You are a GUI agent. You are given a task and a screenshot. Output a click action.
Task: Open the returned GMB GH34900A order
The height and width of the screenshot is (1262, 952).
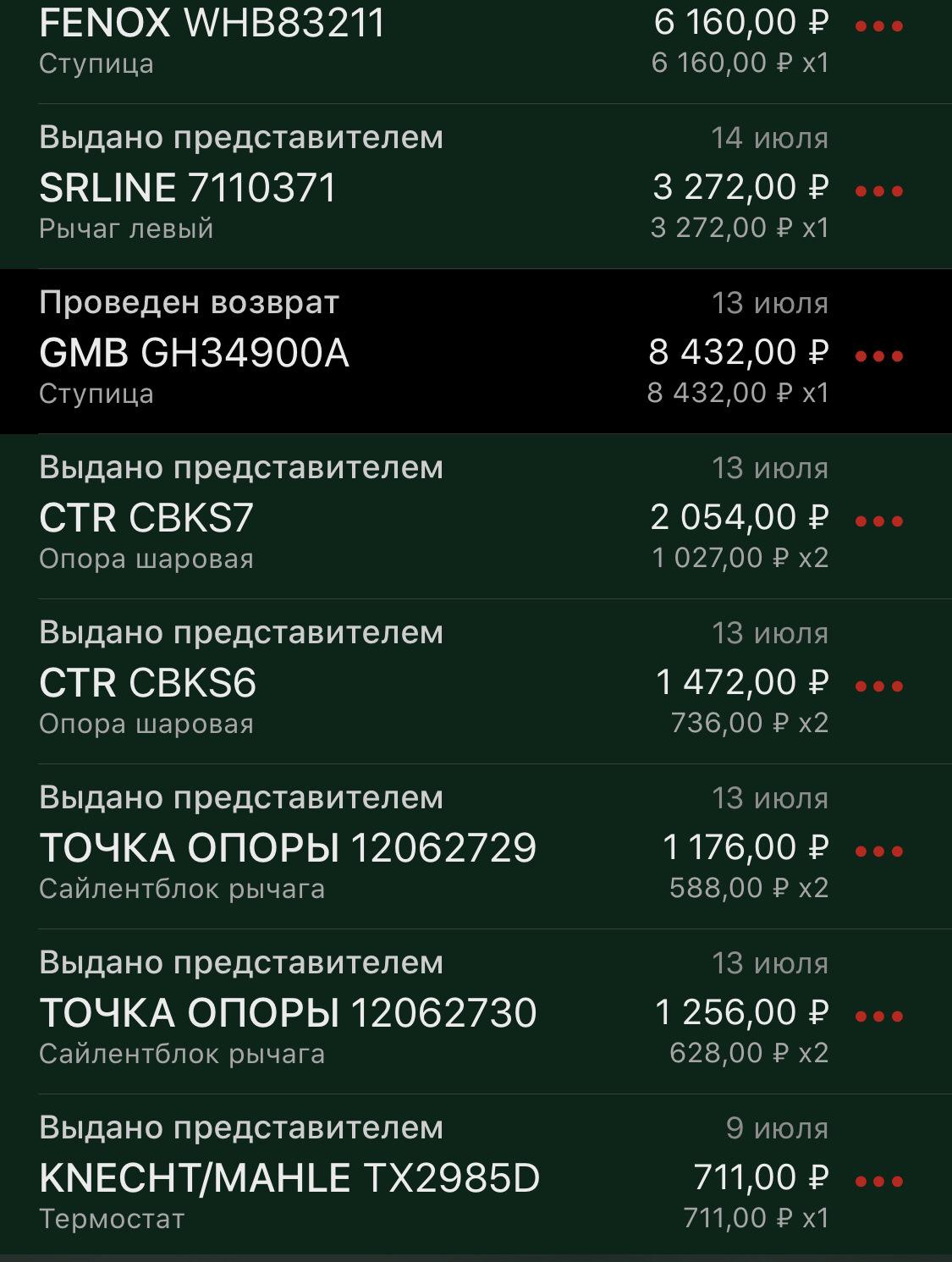click(x=338, y=352)
